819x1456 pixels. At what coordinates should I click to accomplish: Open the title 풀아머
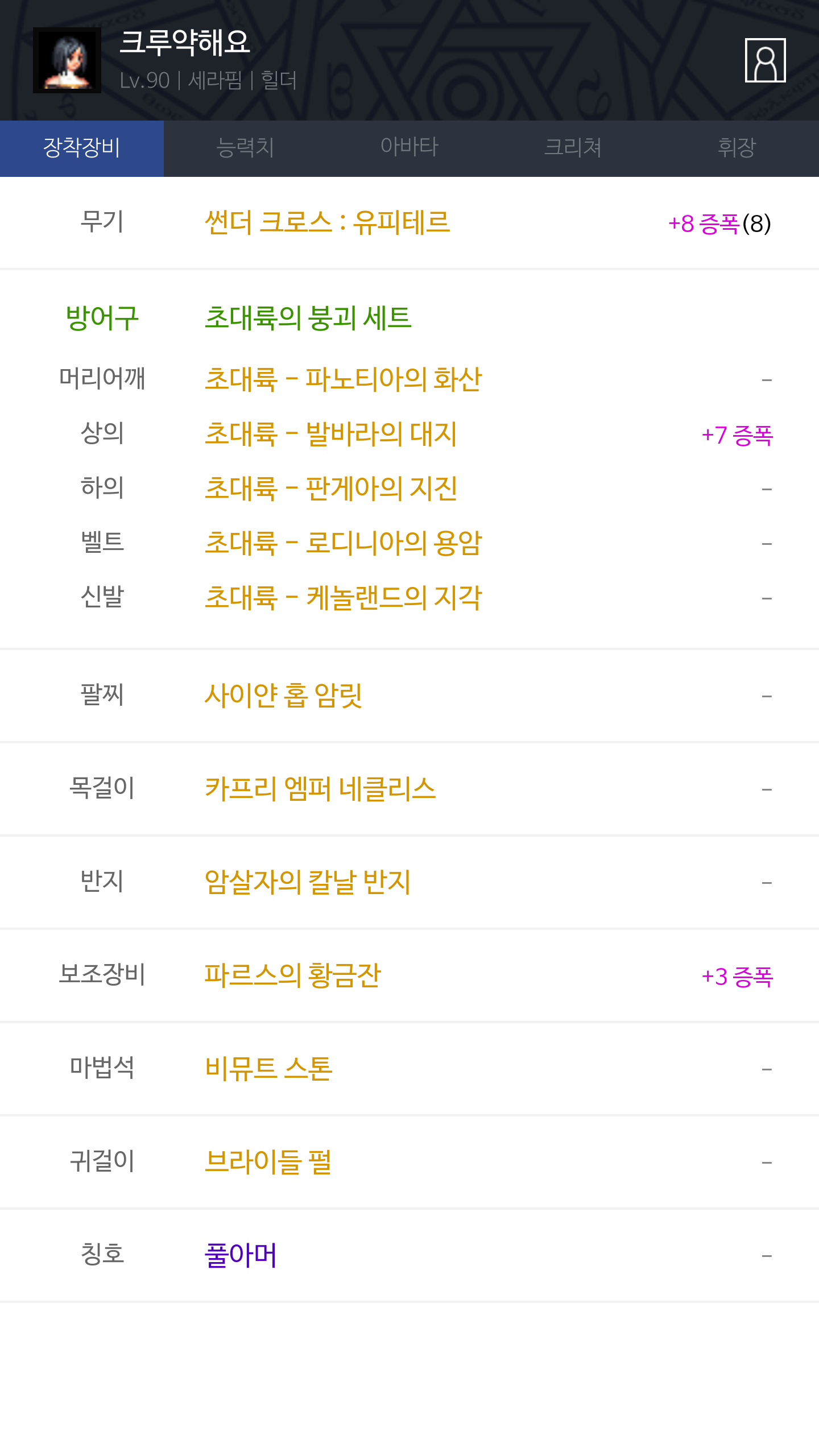(x=241, y=1255)
